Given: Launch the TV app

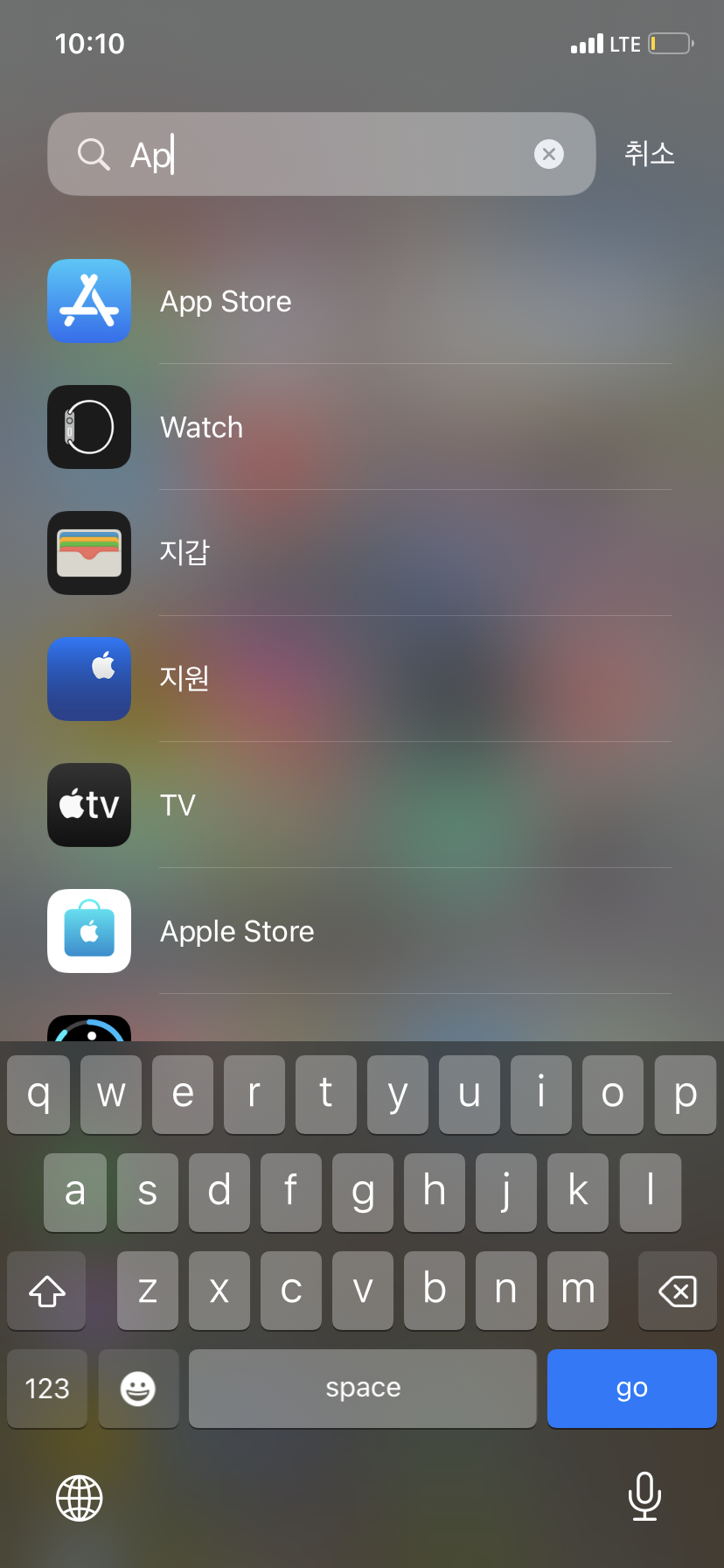Looking at the screenshot, I should (x=178, y=805).
